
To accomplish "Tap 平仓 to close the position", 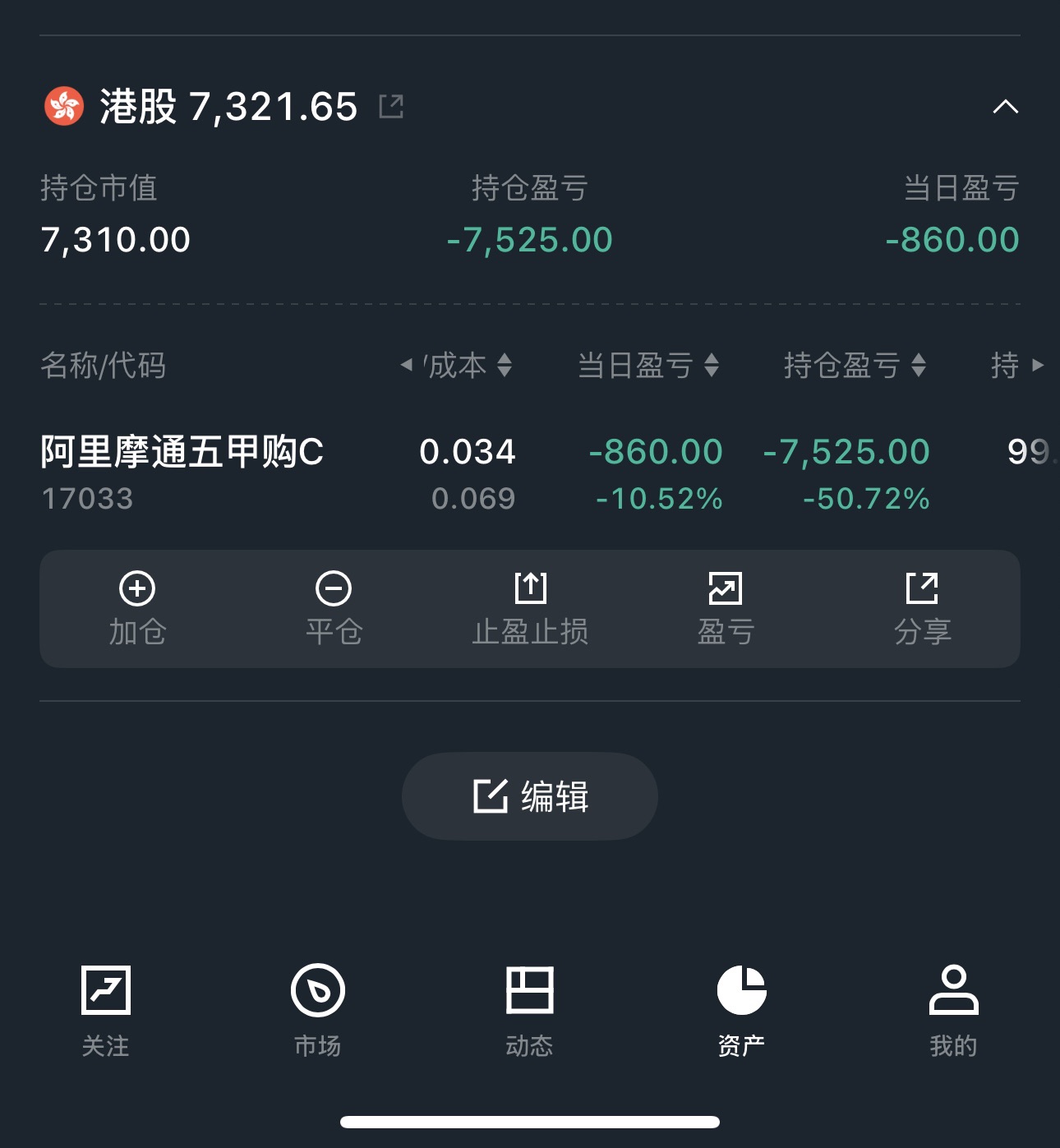I will click(x=334, y=609).
